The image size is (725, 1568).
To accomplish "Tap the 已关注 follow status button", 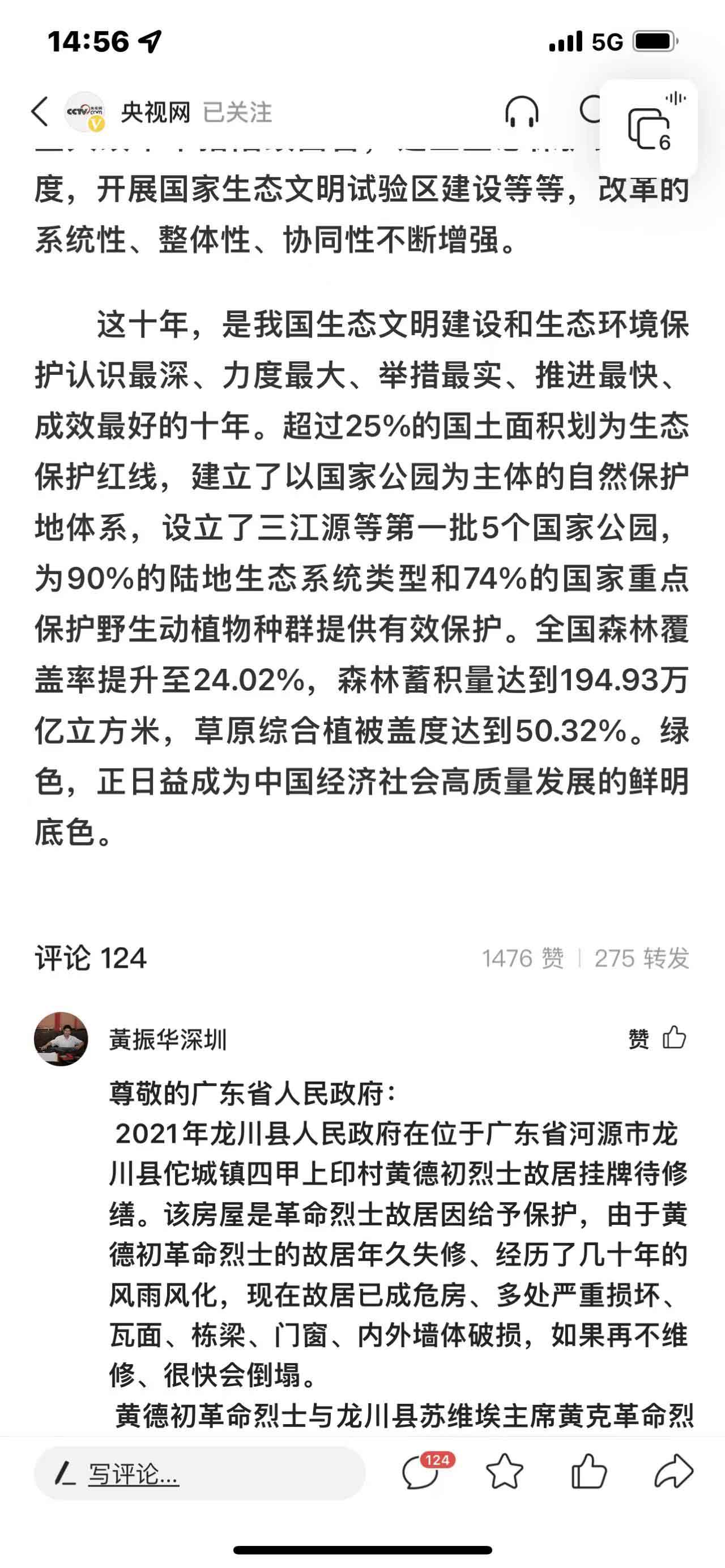I will (x=237, y=113).
